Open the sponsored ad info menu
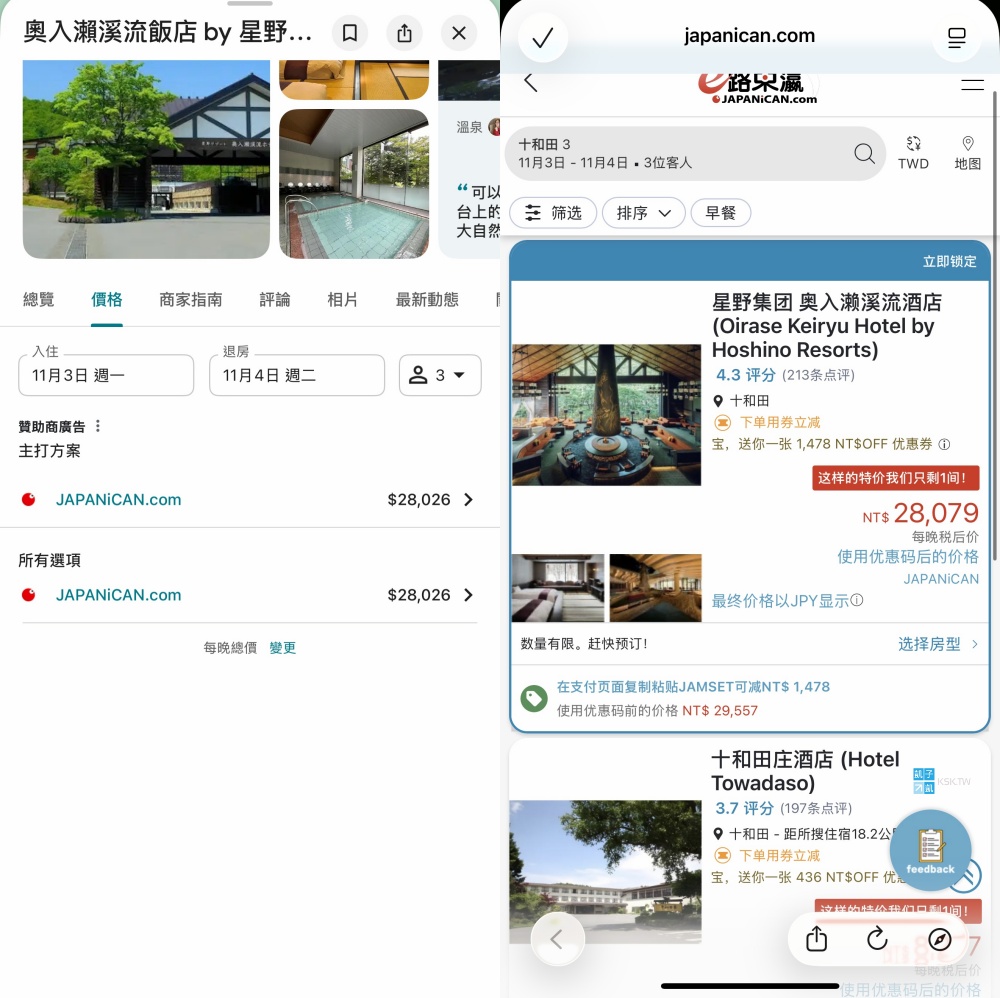The width and height of the screenshot is (1000, 998). [x=98, y=426]
